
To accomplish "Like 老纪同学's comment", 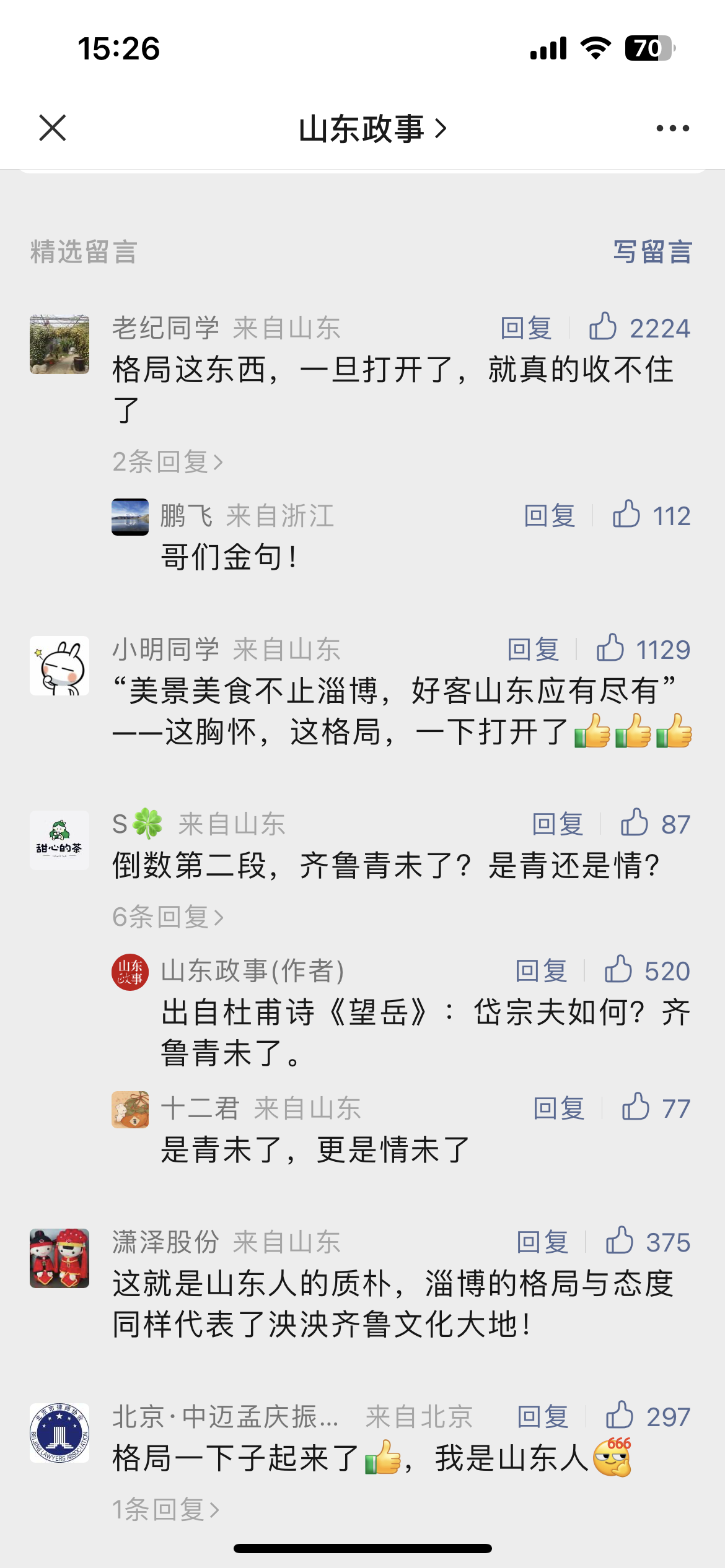I will click(x=639, y=328).
